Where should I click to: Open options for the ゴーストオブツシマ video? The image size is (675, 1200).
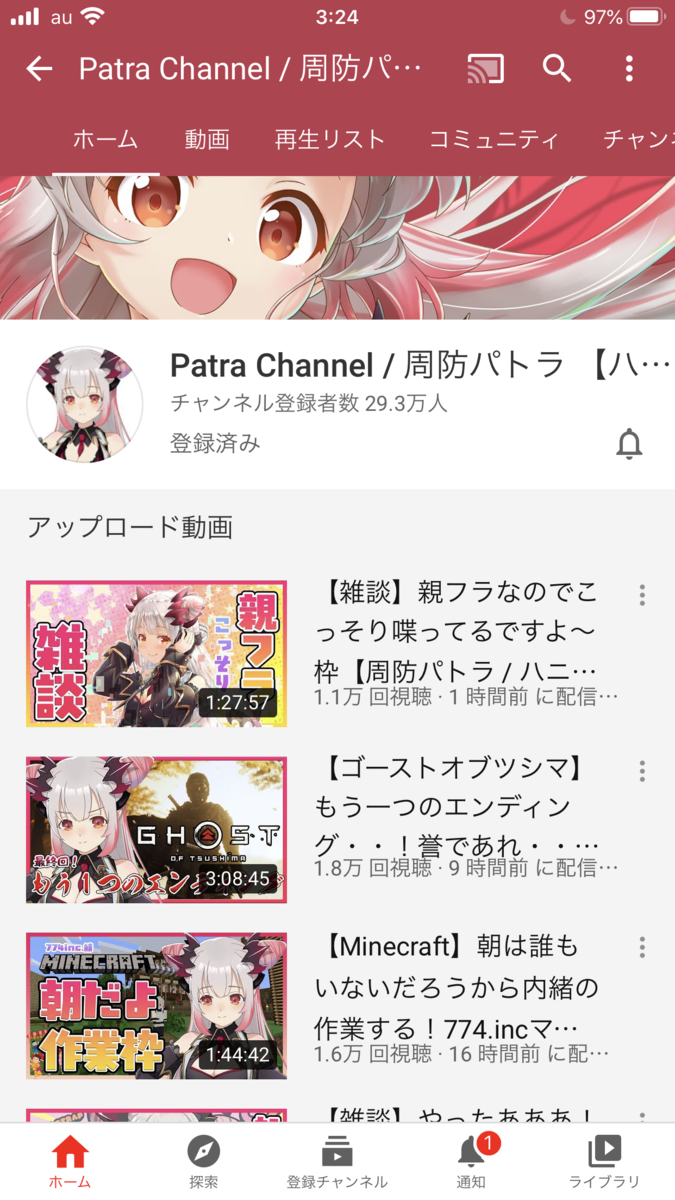click(642, 772)
